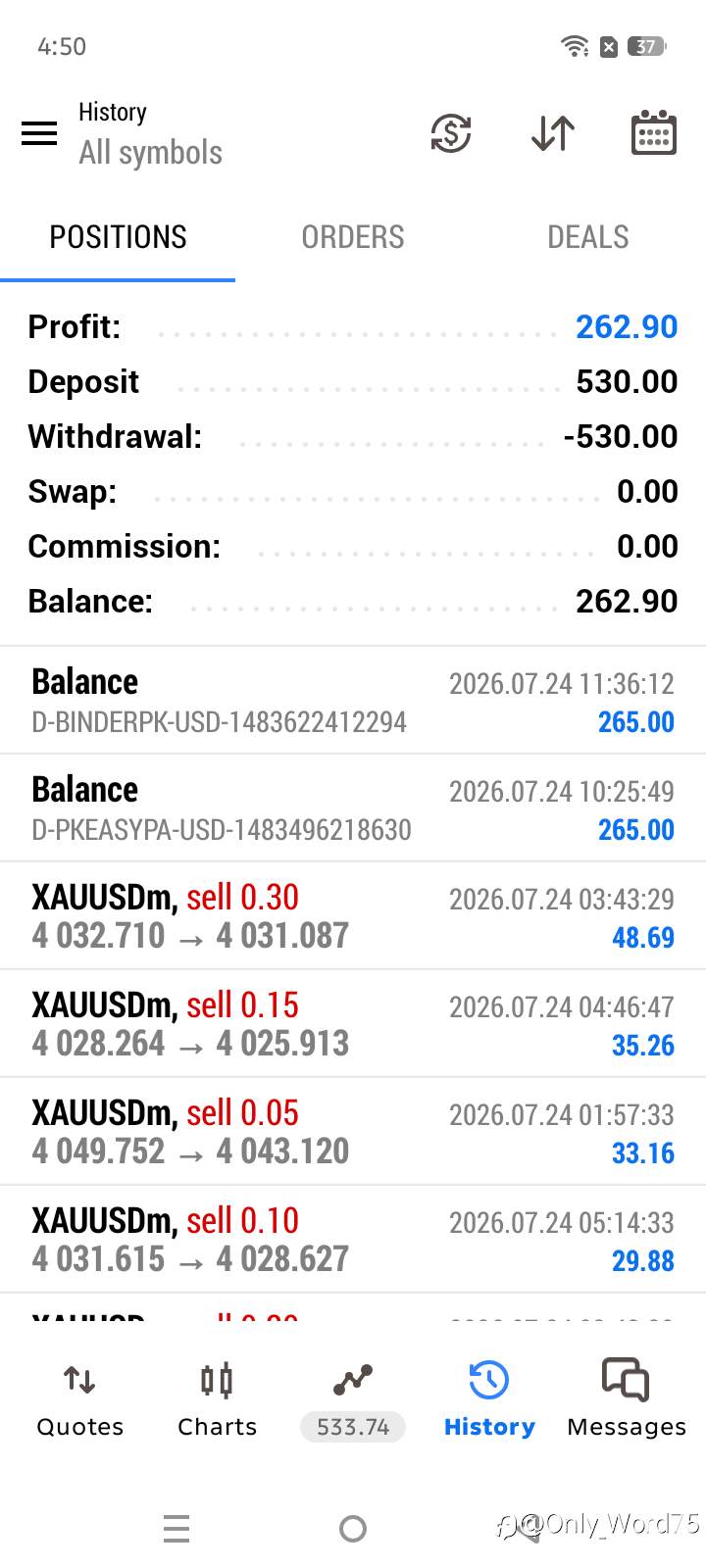Open the sort arrows option
Viewport: 706px width, 1568px height.
[553, 133]
